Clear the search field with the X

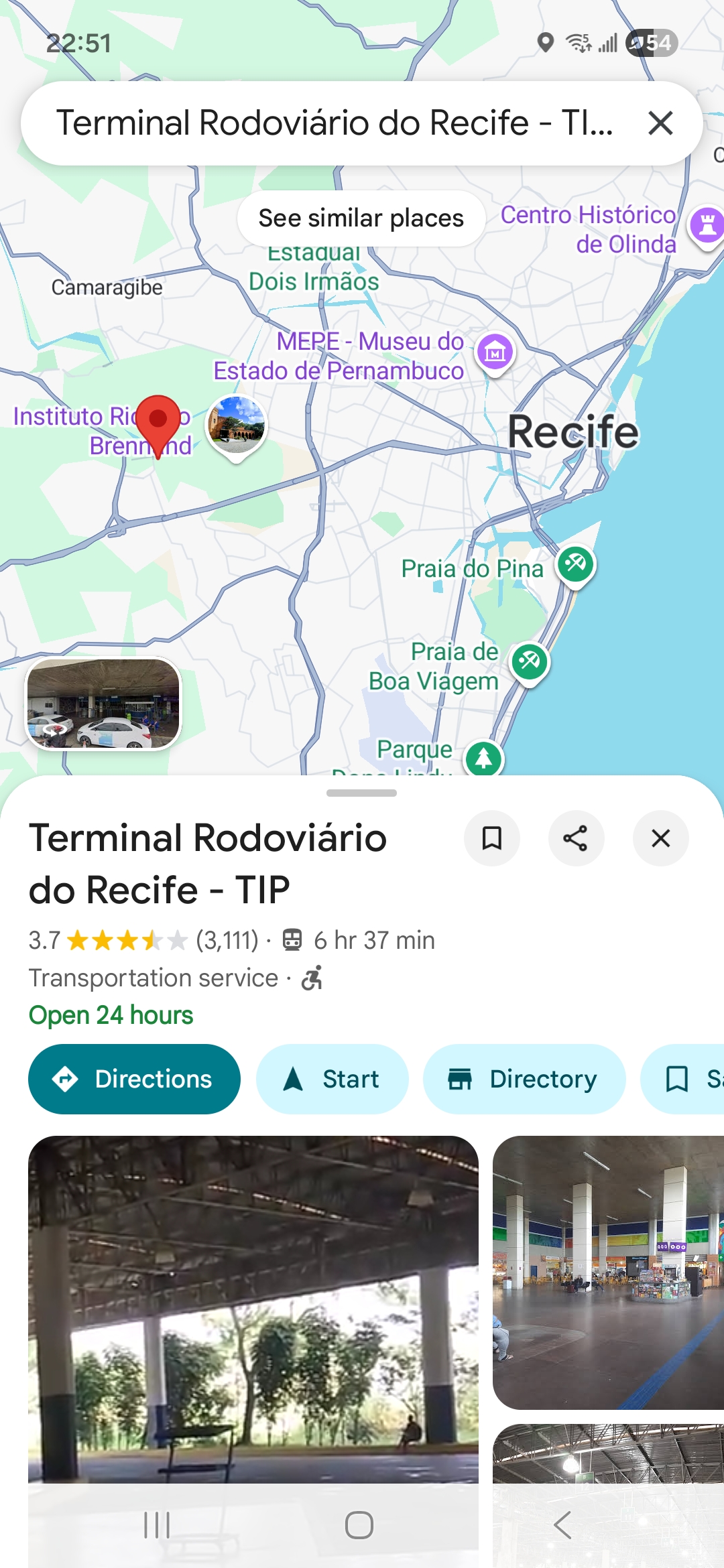coord(660,123)
